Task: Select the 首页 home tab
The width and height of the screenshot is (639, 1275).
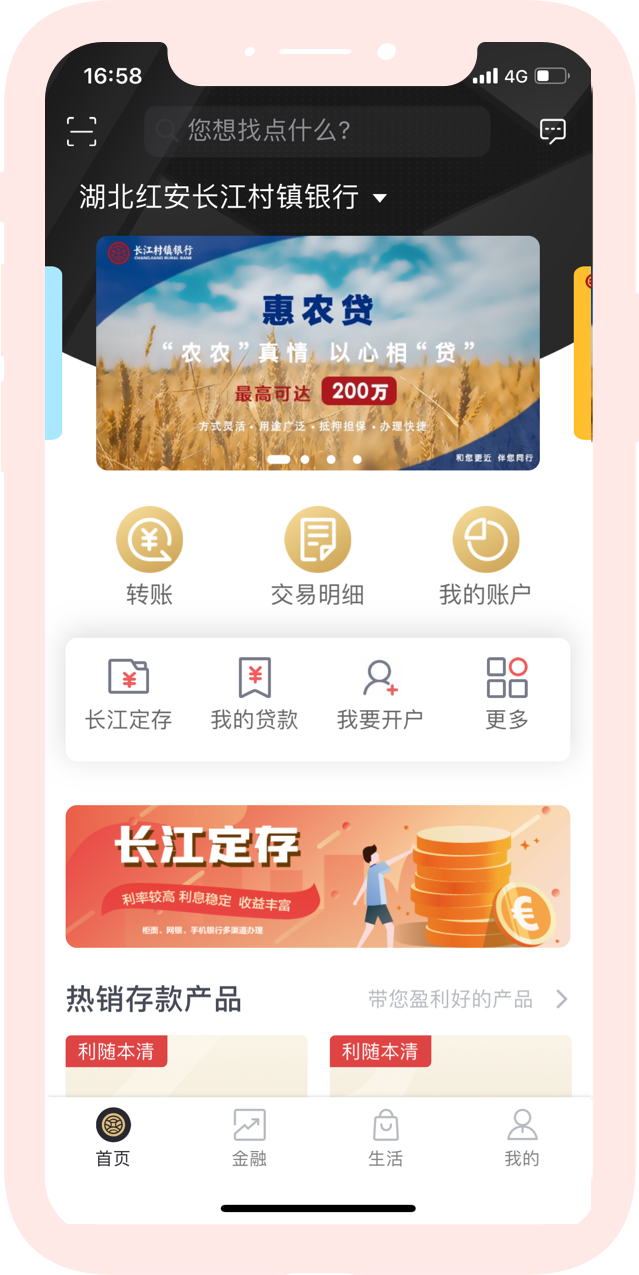Action: point(113,1137)
